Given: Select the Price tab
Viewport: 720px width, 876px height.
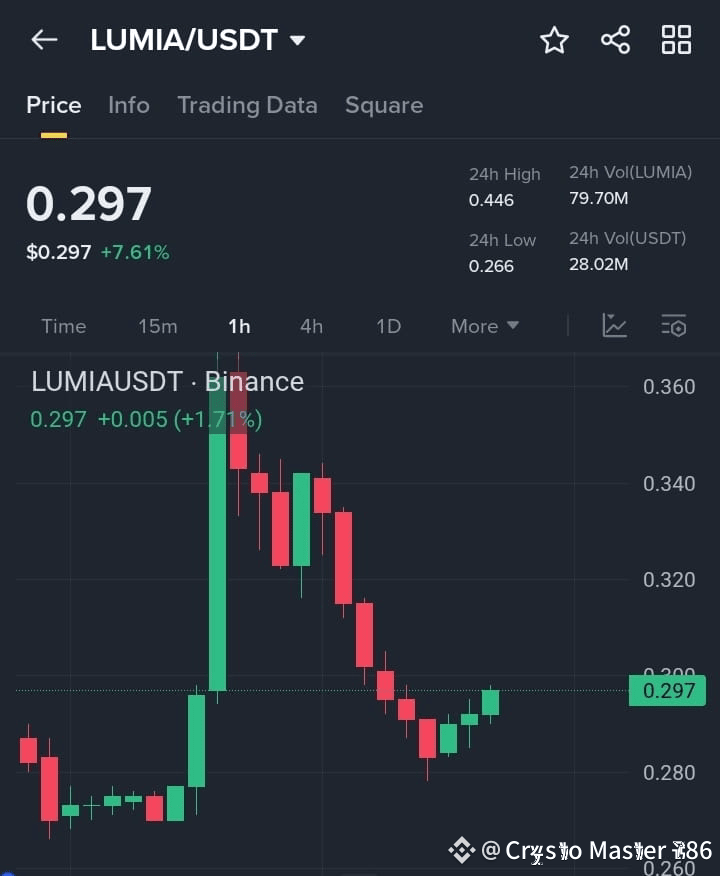Looking at the screenshot, I should point(53,105).
